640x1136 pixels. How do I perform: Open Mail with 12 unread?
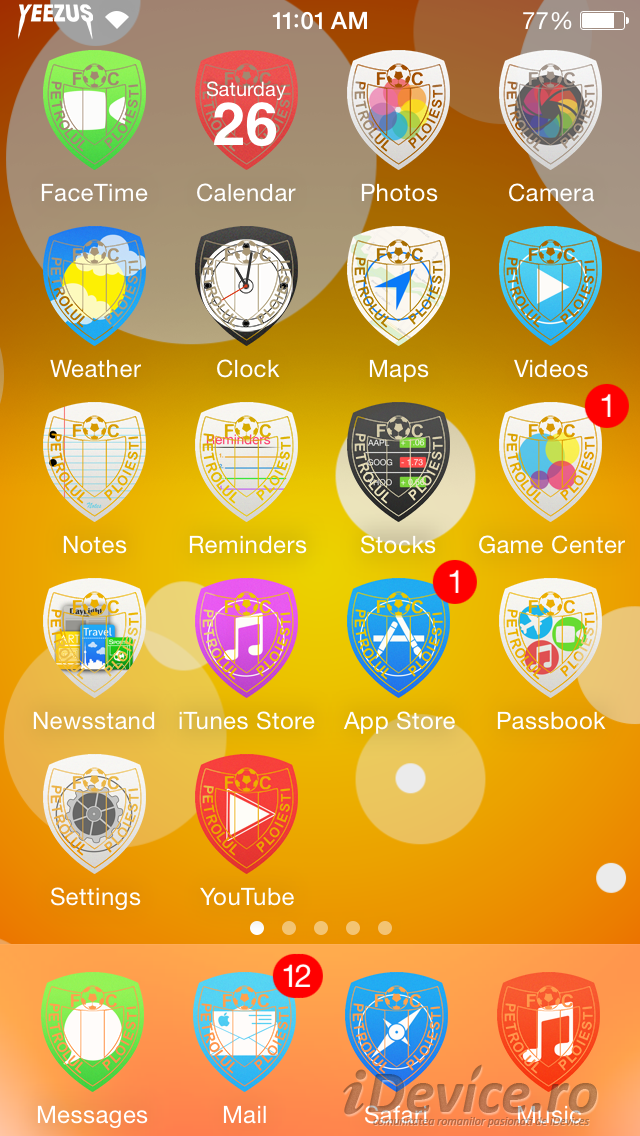(x=246, y=1032)
